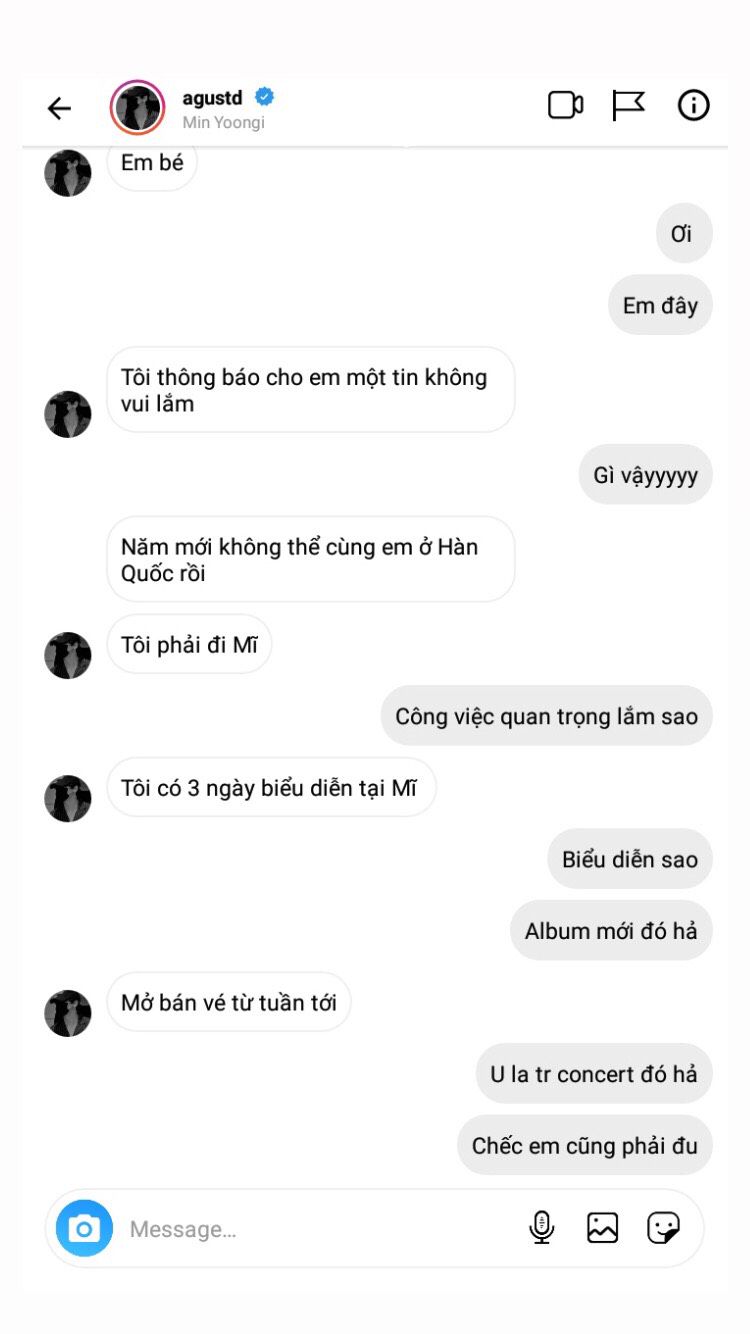Tap sender avatar beside "Tôi phải đi Mĩ"
This screenshot has width=750, height=1334.
pos(68,655)
